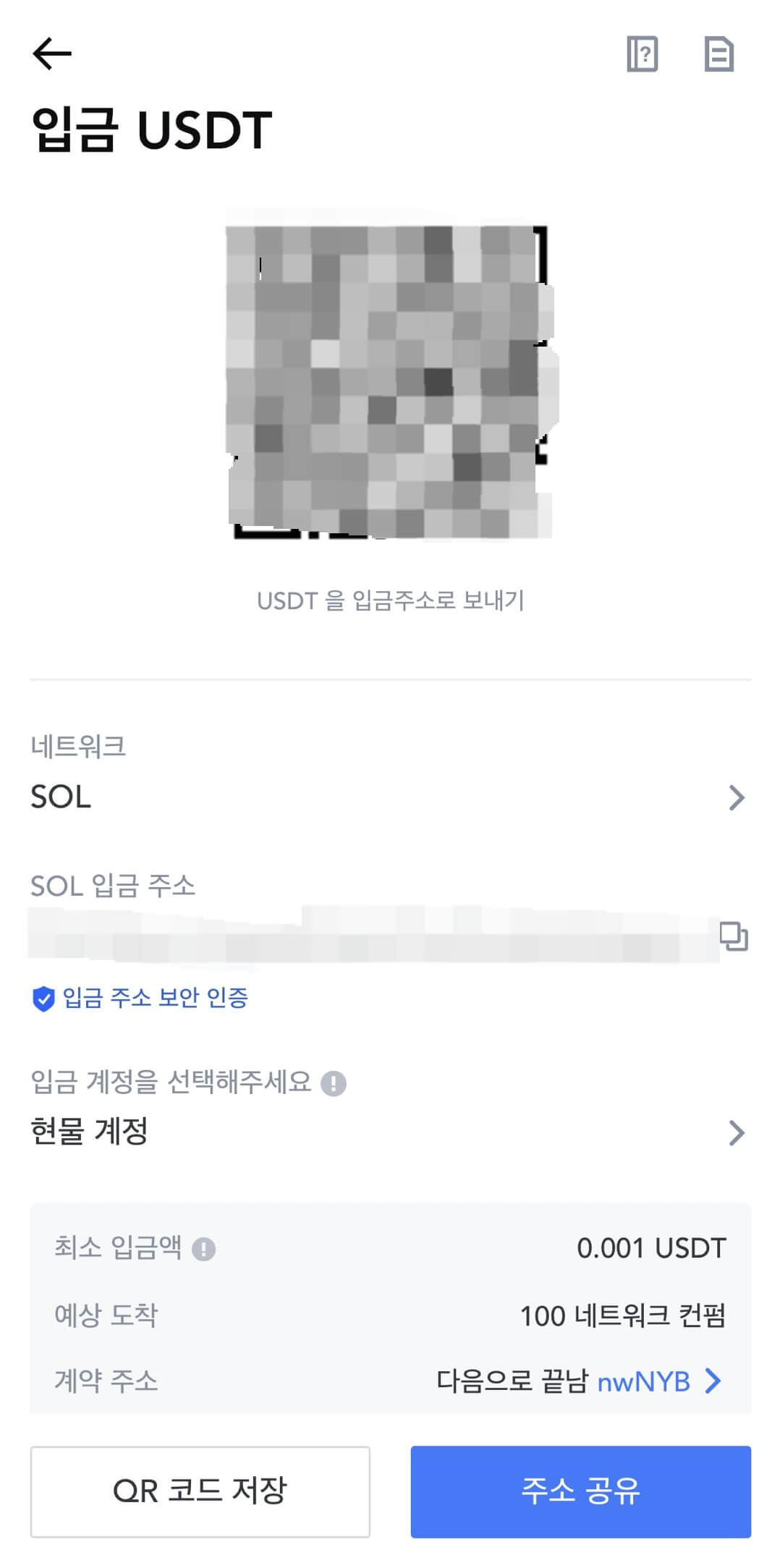780x1568 pixels.
Task: Tap the QR 코드 저장 button
Action: point(200,1491)
